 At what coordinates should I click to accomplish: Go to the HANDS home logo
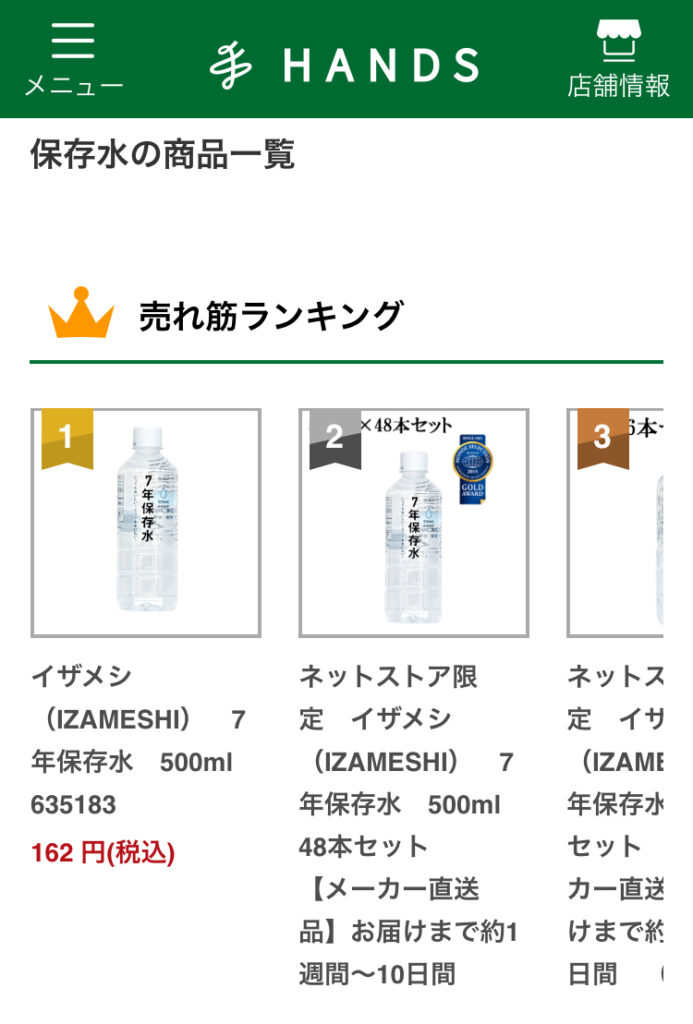tap(345, 65)
